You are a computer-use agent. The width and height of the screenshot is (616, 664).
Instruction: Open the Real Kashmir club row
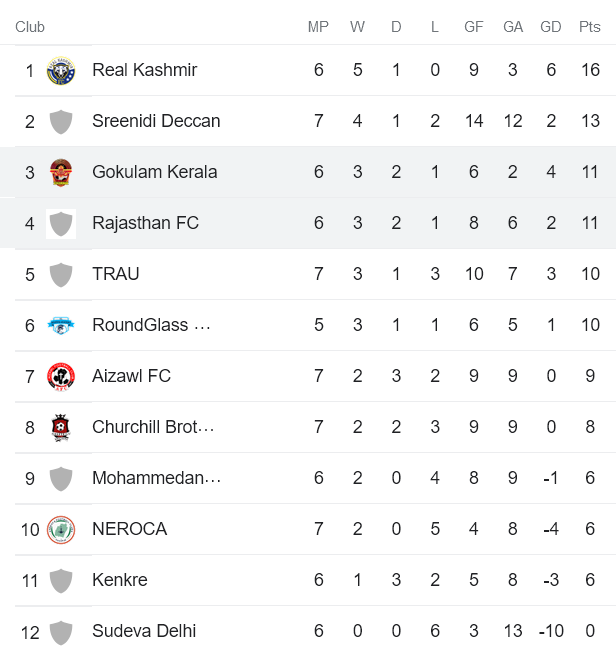[x=144, y=70]
